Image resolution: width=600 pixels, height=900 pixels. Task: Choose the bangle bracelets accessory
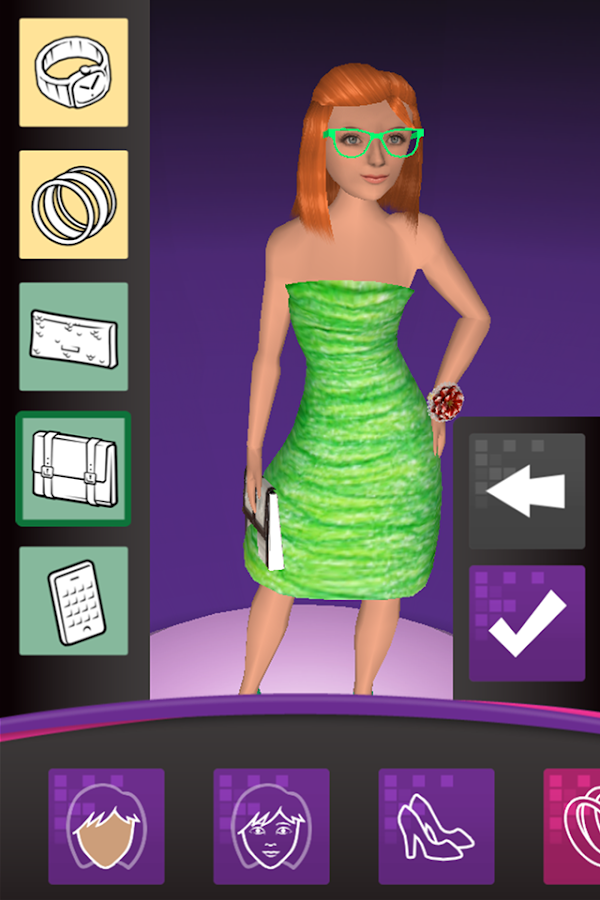tap(74, 204)
